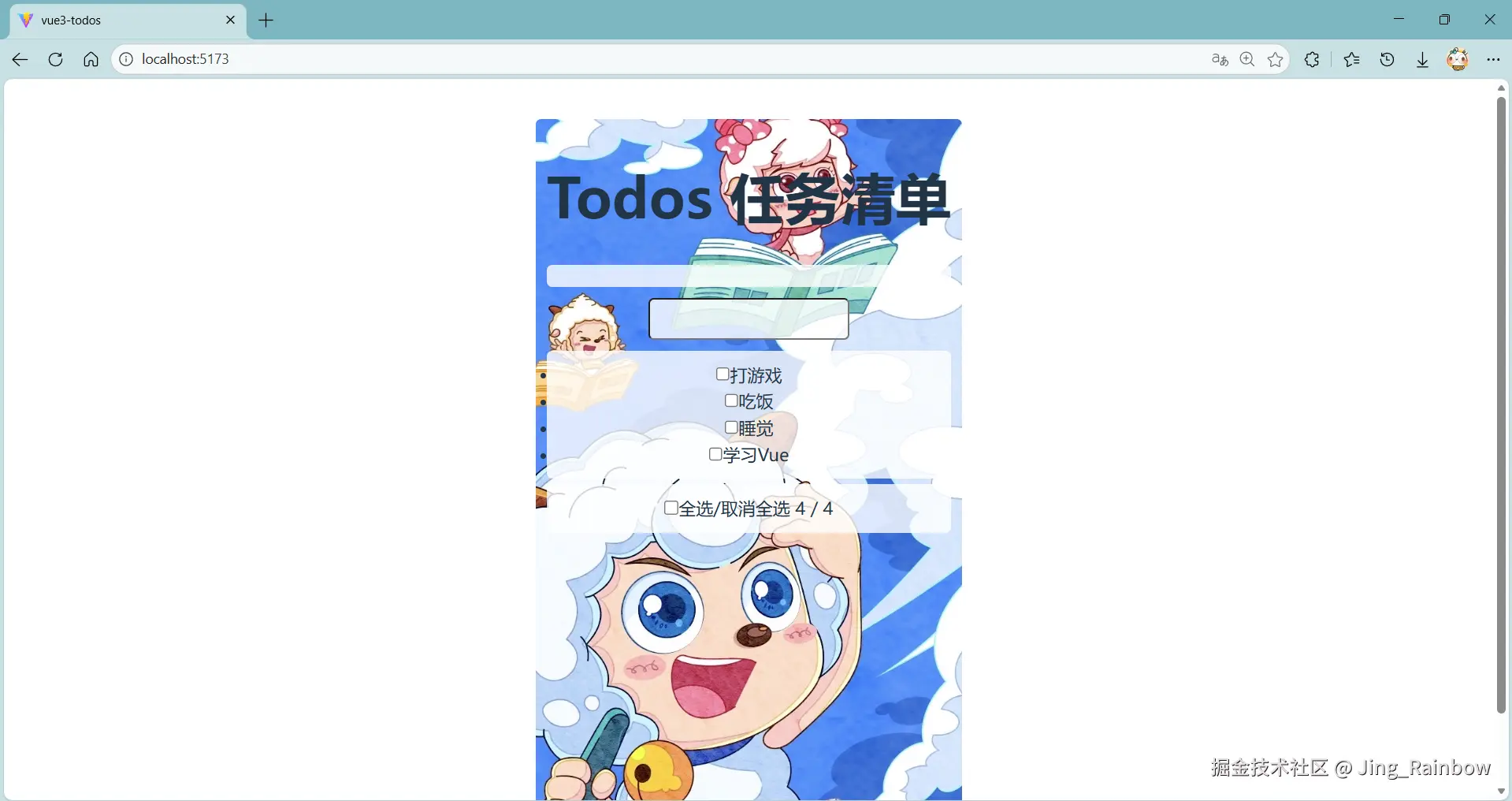Go back to the previous page
Screen dimensions: 1512x801
pyautogui.click(x=20, y=59)
